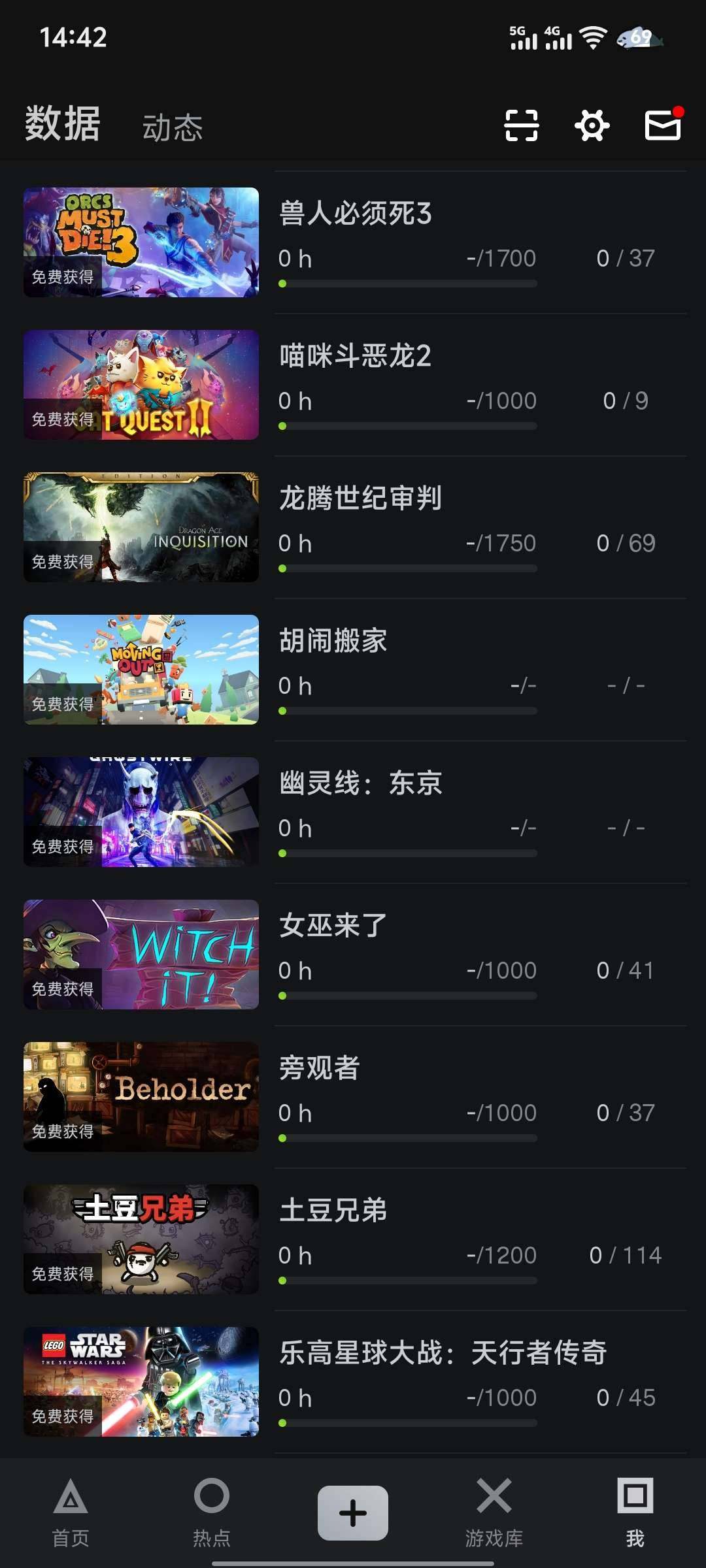Open the inbox icon with red notification dot
Viewport: 706px width, 1568px height.
662,125
